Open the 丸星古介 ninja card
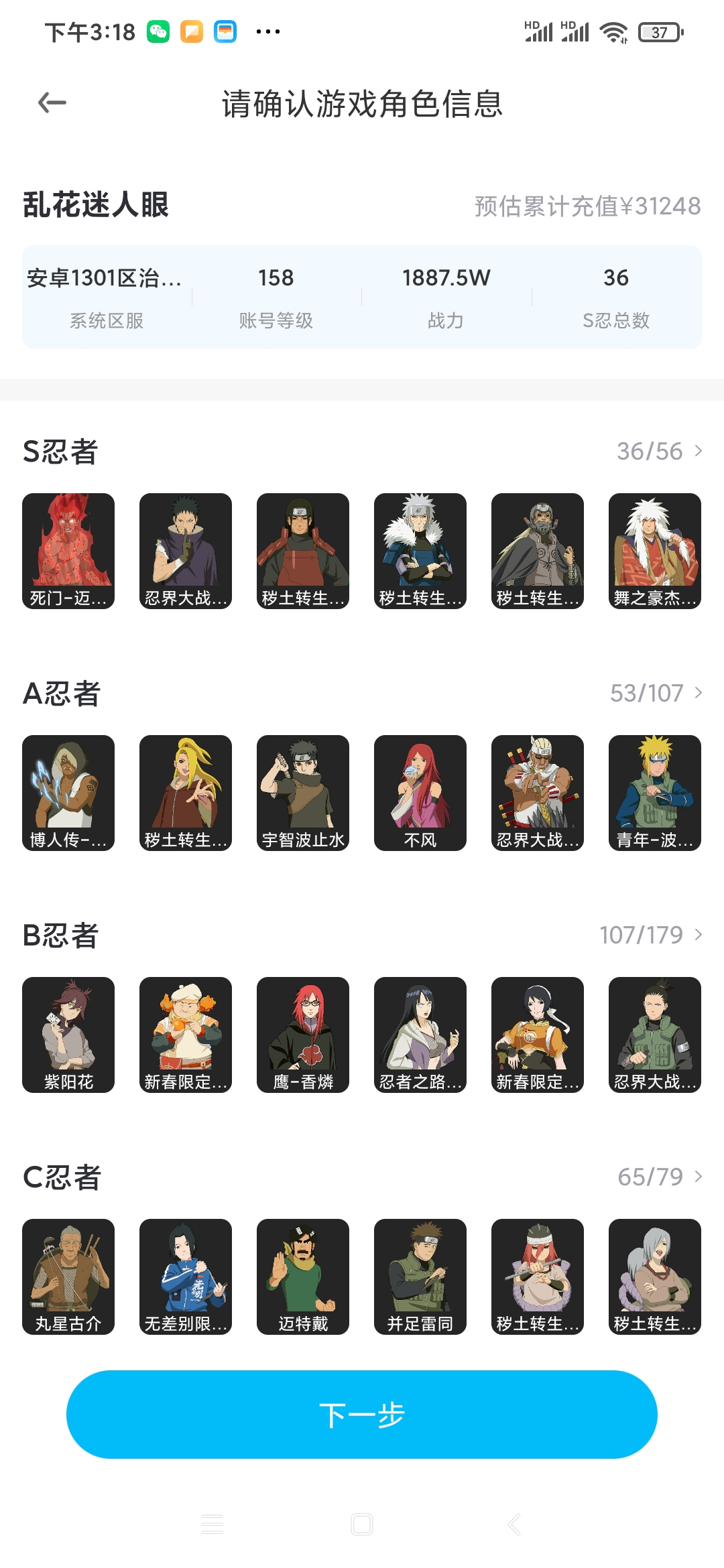This screenshot has width=724, height=1568. (68, 1277)
